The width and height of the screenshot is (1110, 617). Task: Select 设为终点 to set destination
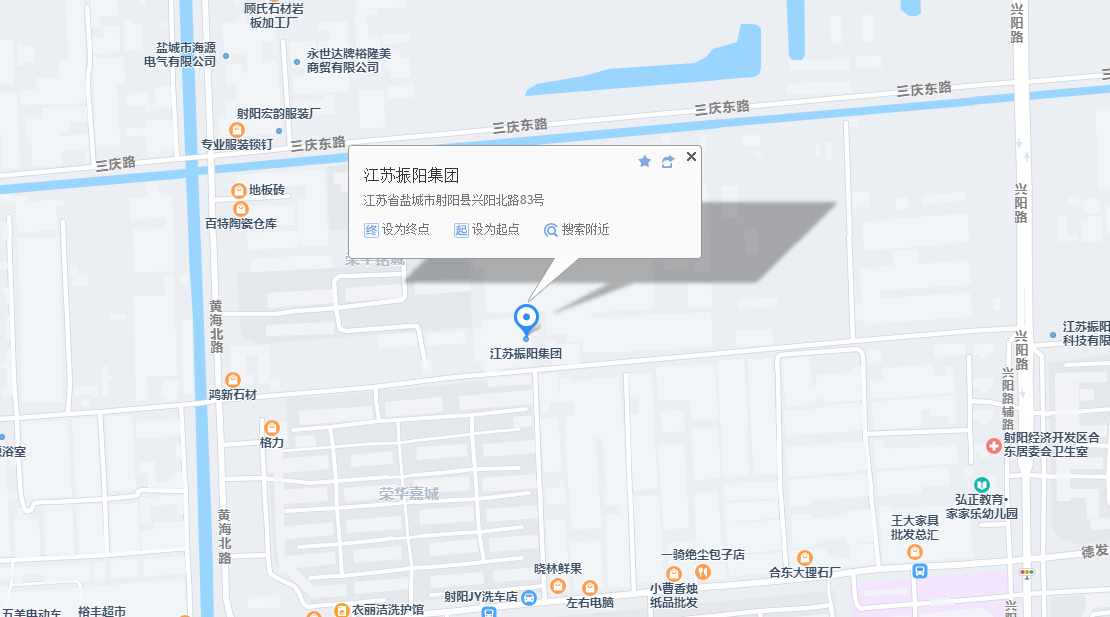[x=397, y=230]
